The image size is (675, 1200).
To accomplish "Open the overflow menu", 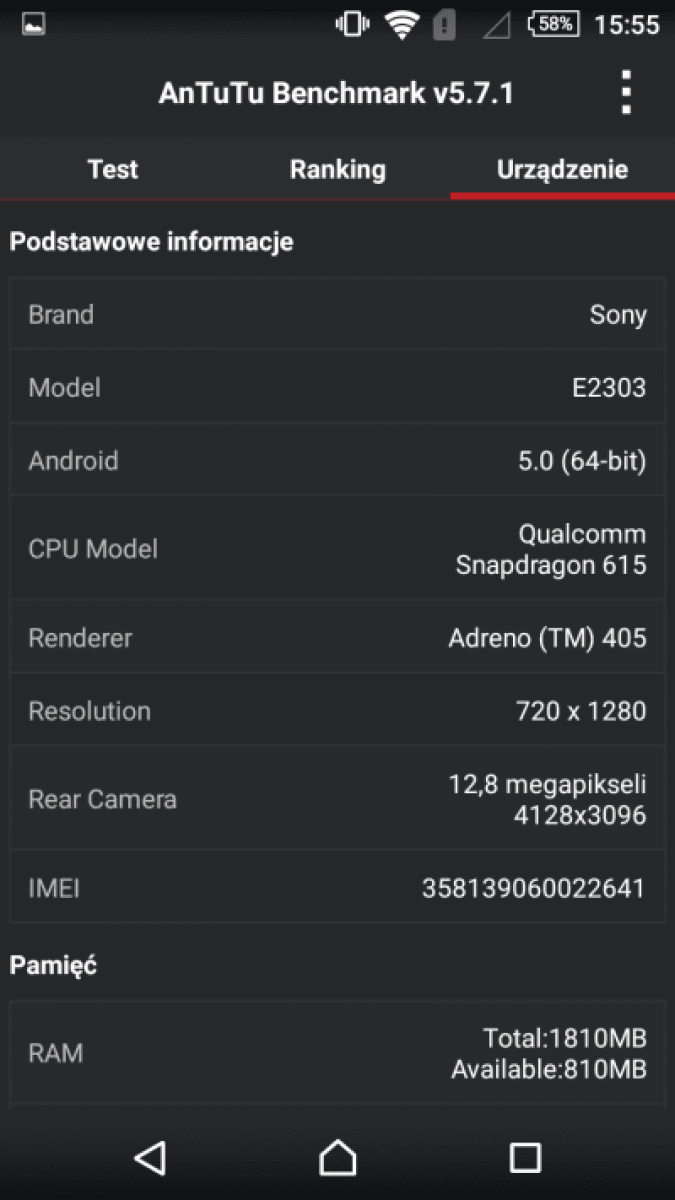I will [x=626, y=93].
